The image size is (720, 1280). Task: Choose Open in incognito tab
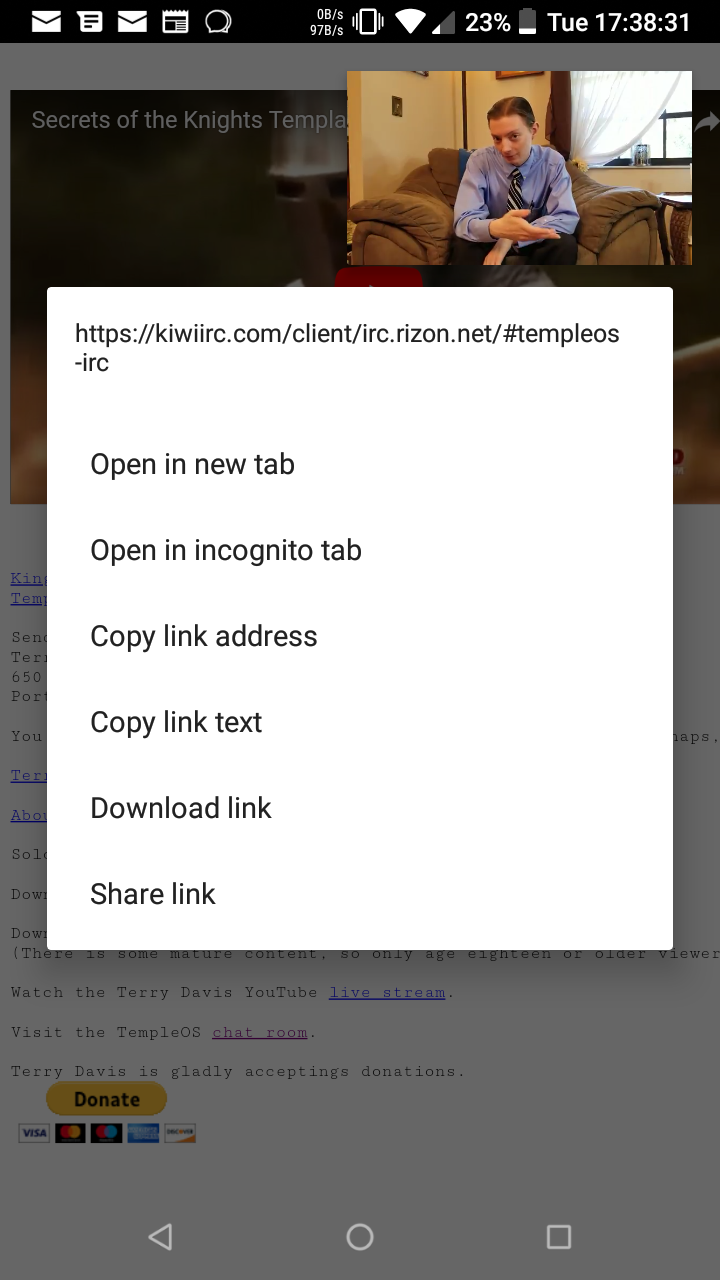pyautogui.click(x=226, y=550)
